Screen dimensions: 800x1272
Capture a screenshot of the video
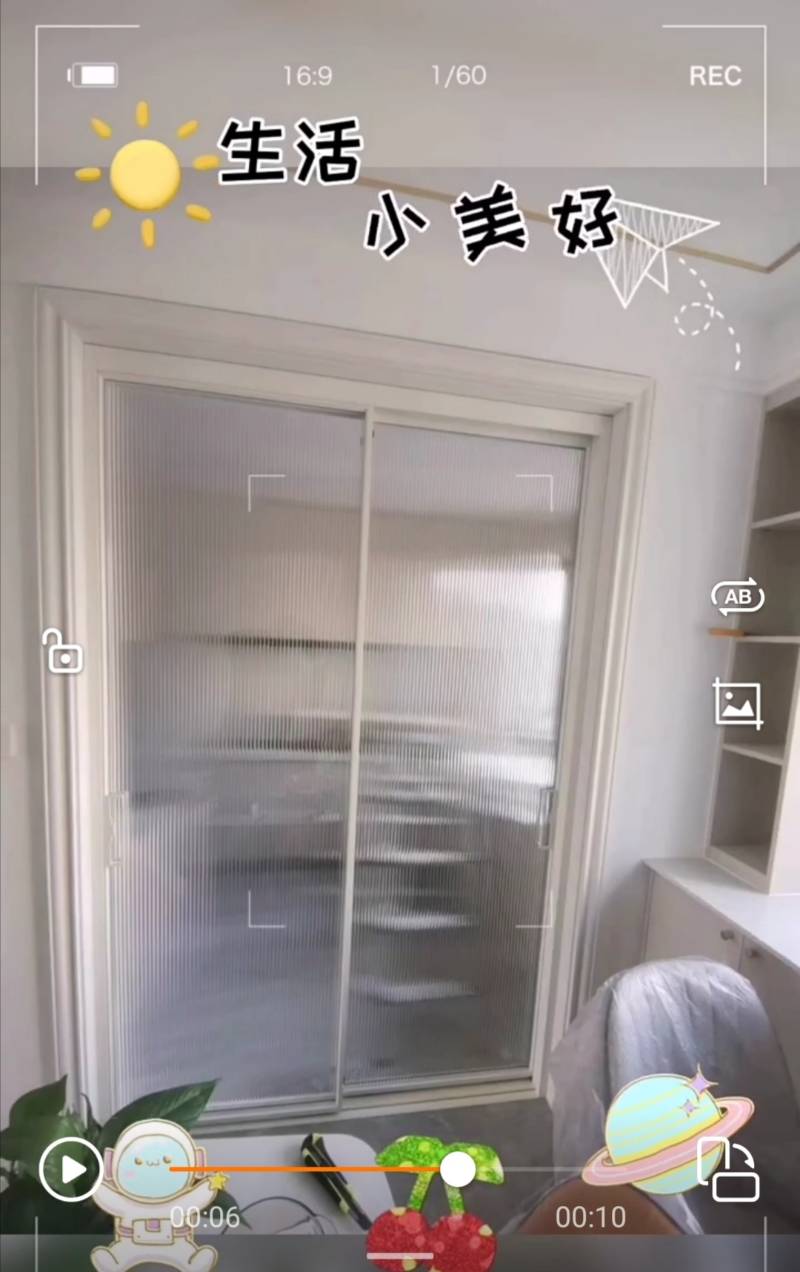(x=737, y=703)
